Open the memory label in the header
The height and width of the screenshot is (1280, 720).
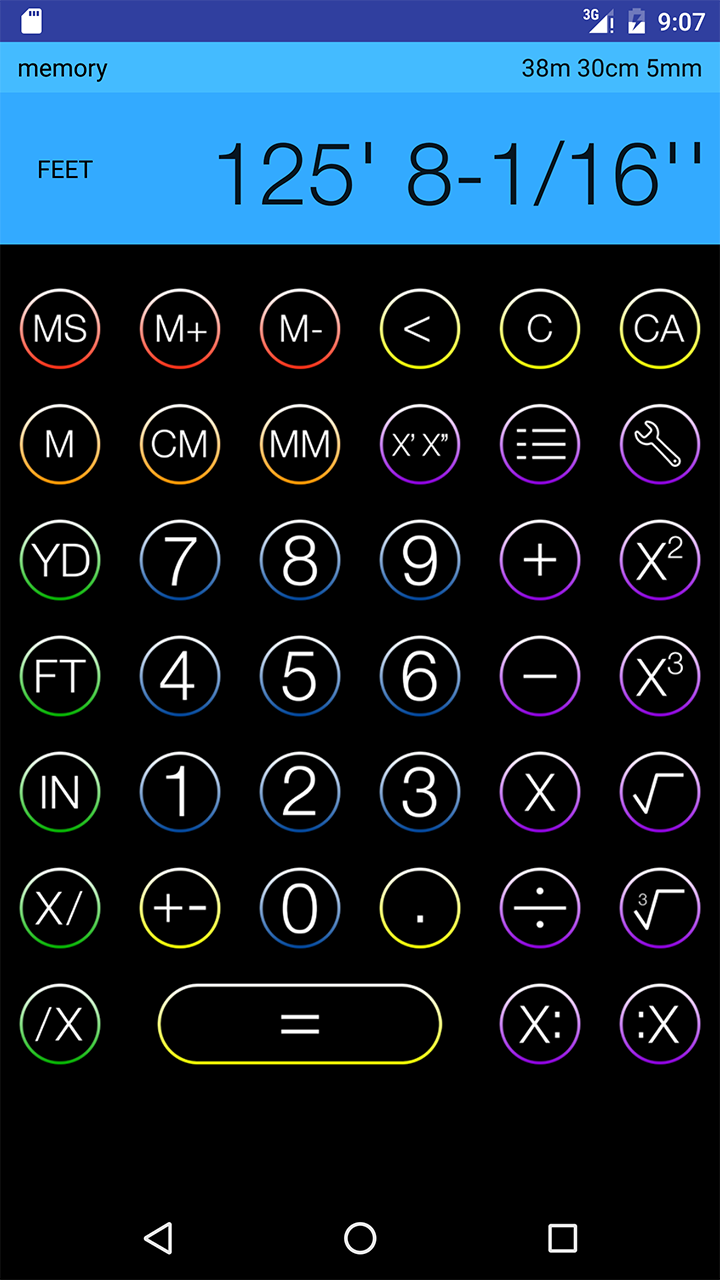[x=62, y=68]
